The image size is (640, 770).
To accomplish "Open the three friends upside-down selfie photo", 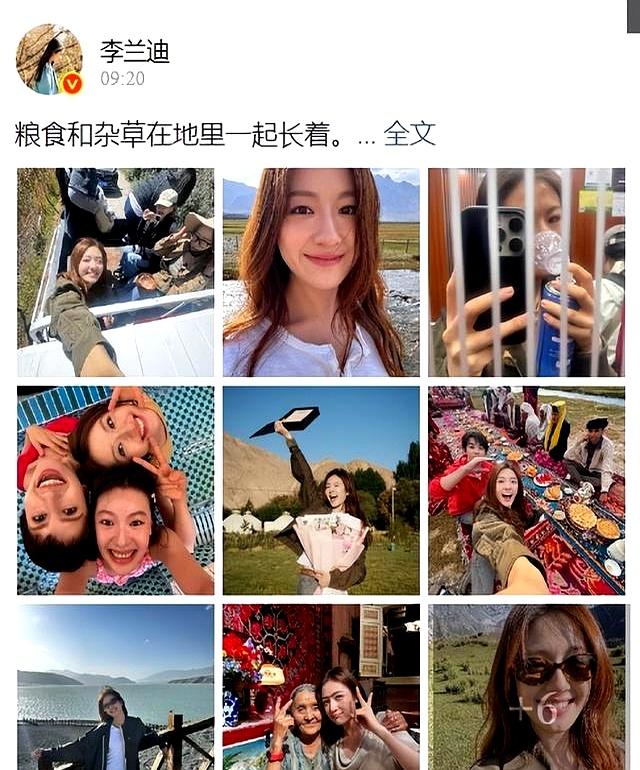I will pos(116,490).
